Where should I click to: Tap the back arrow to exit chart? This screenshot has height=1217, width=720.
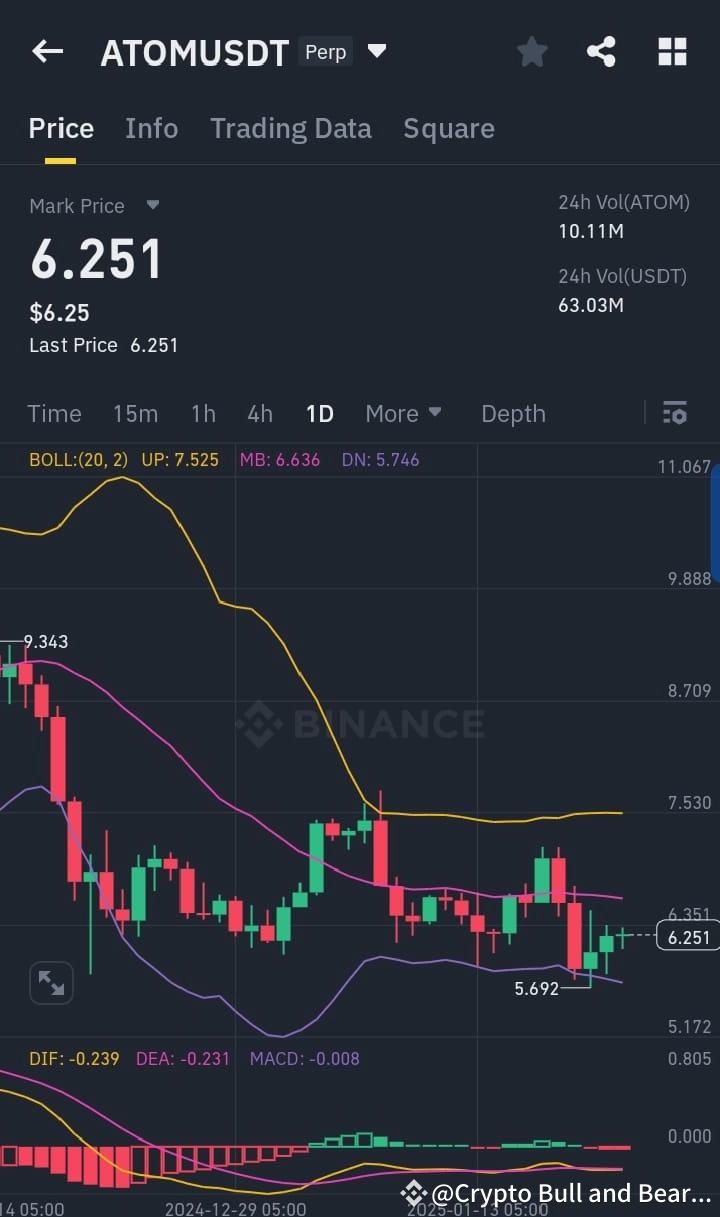47,51
